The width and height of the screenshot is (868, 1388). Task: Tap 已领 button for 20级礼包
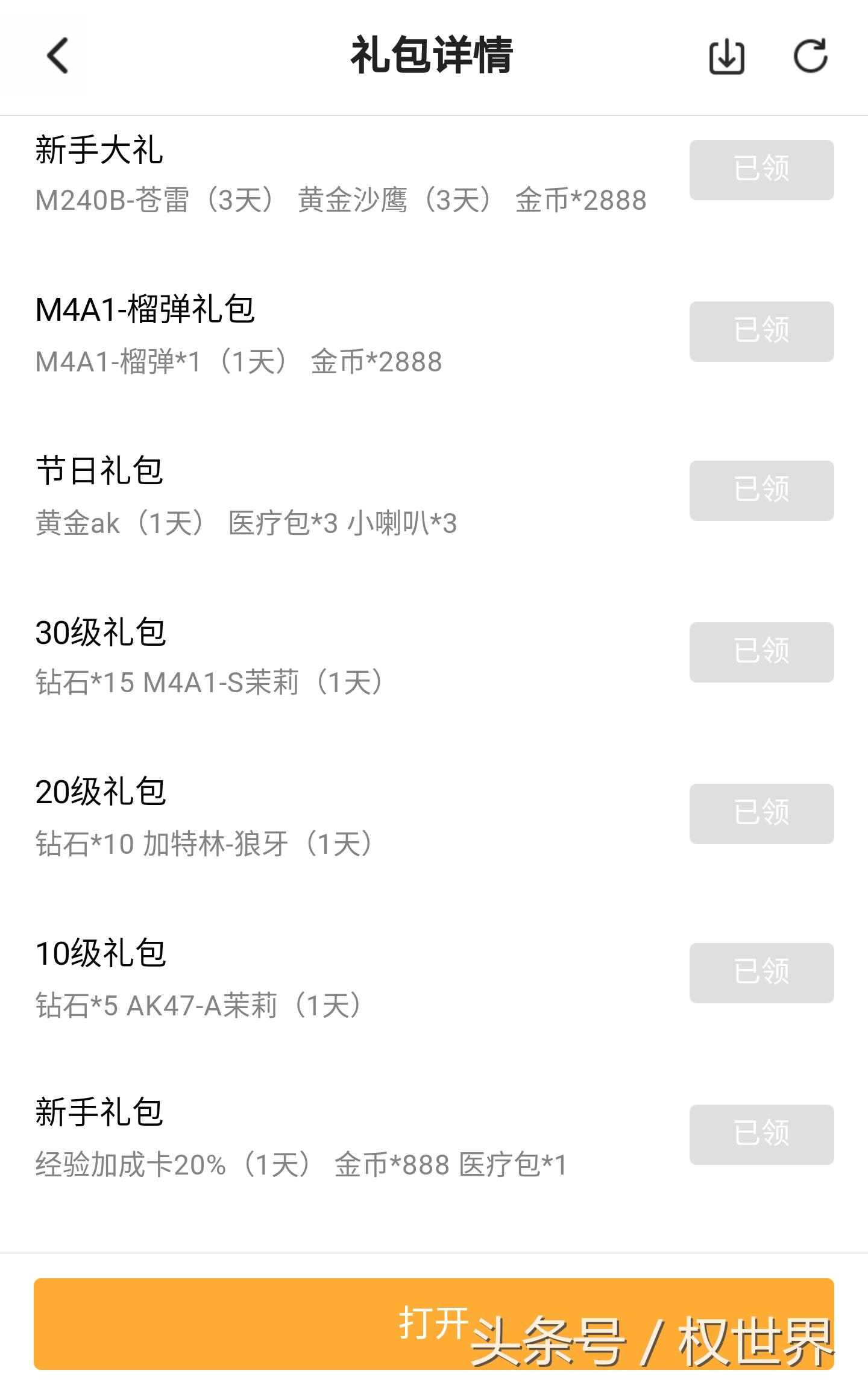tap(761, 813)
